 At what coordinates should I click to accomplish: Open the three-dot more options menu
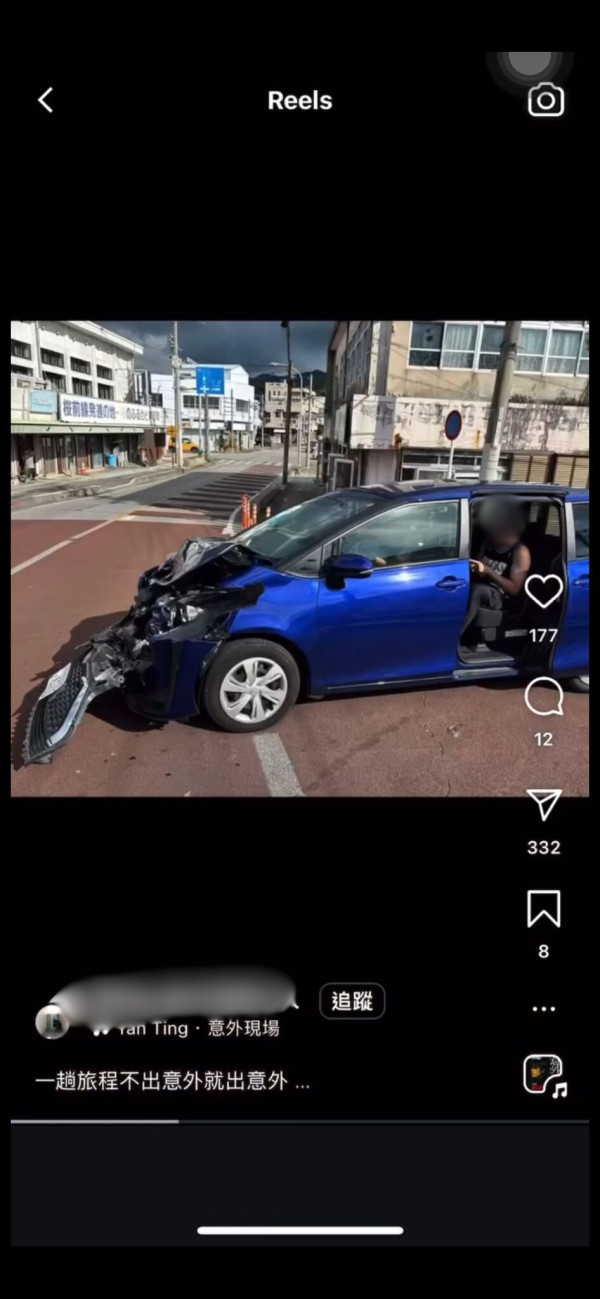click(543, 1008)
